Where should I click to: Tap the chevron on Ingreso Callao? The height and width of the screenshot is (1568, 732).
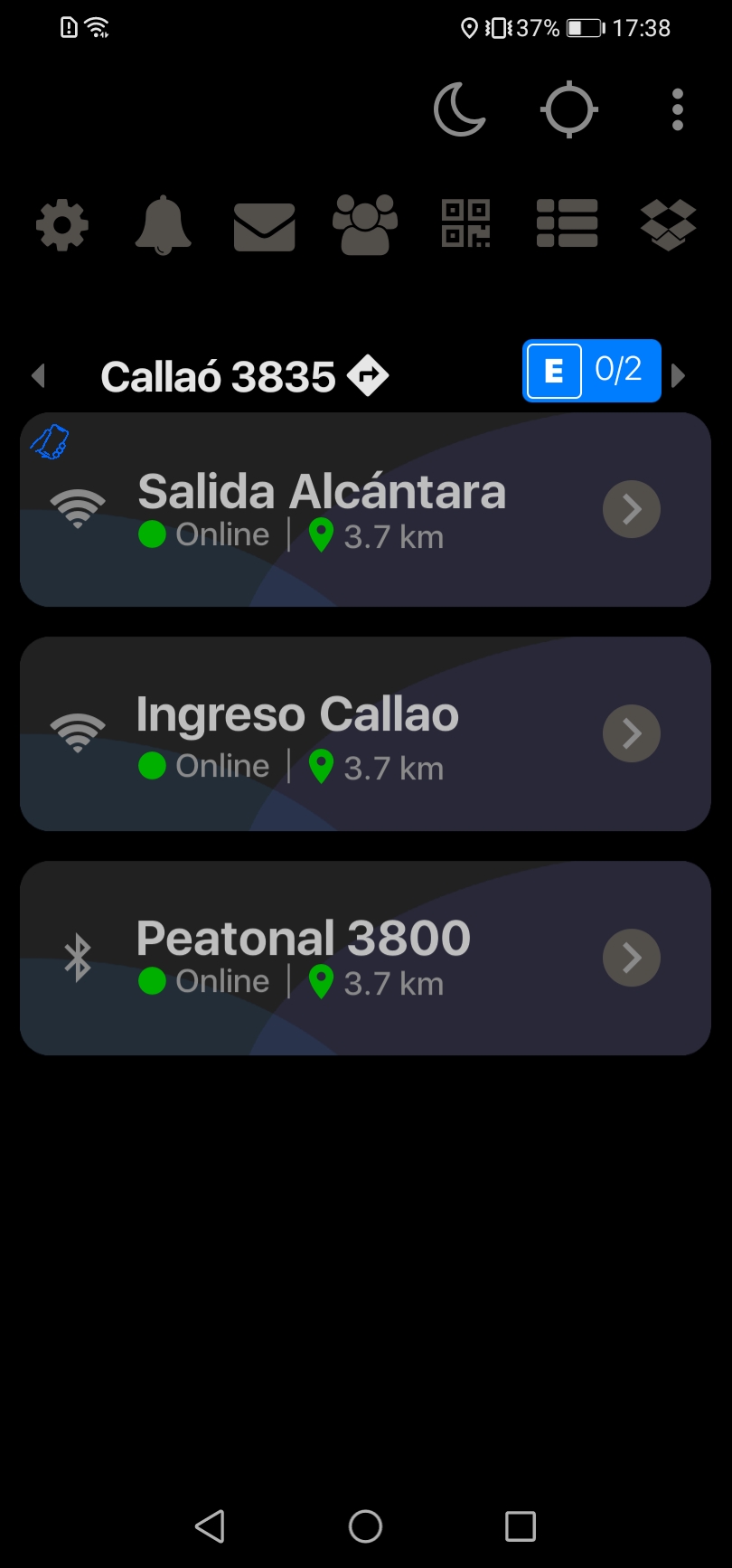point(632,733)
